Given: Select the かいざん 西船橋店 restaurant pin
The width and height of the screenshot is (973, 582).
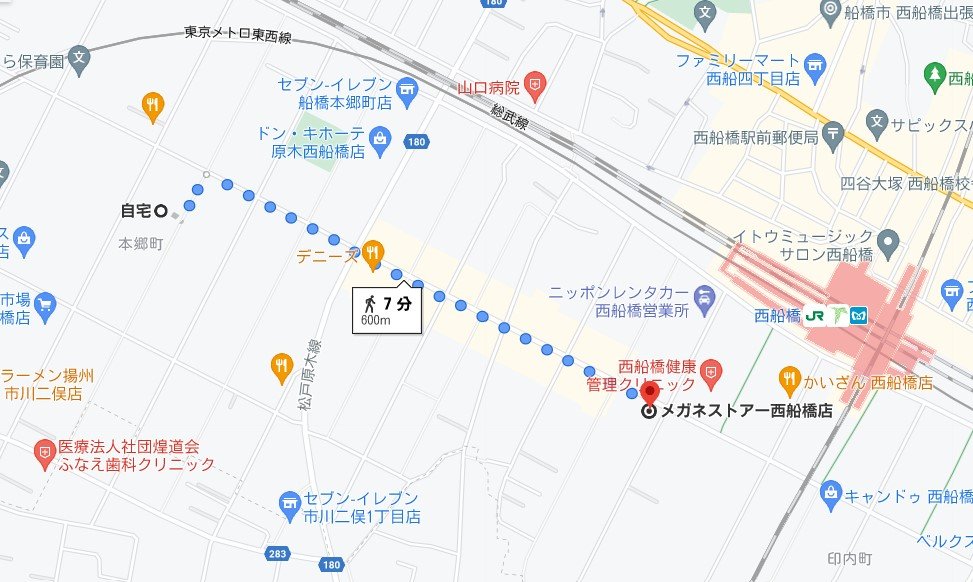Looking at the screenshot, I should pos(790,380).
